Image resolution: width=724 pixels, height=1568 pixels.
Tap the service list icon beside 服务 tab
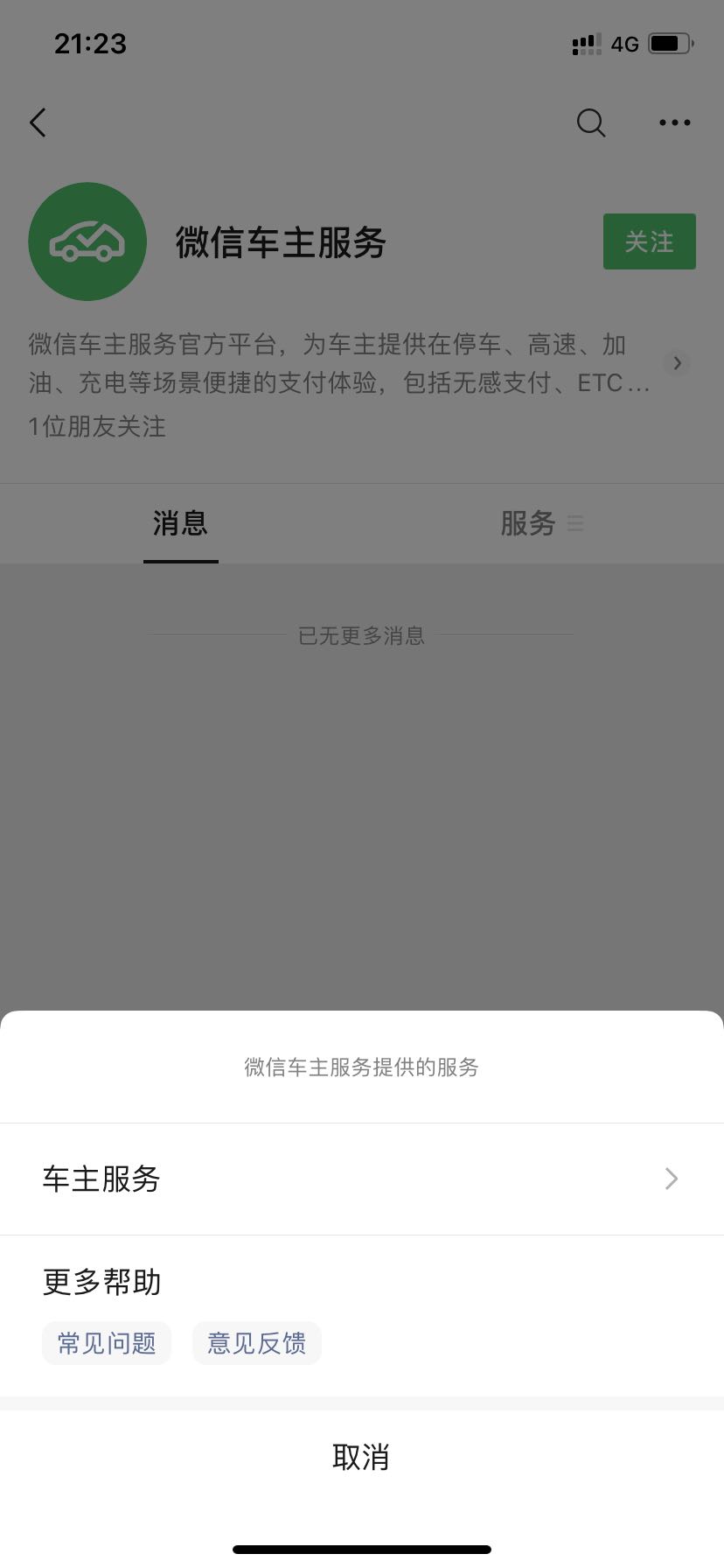click(x=575, y=523)
